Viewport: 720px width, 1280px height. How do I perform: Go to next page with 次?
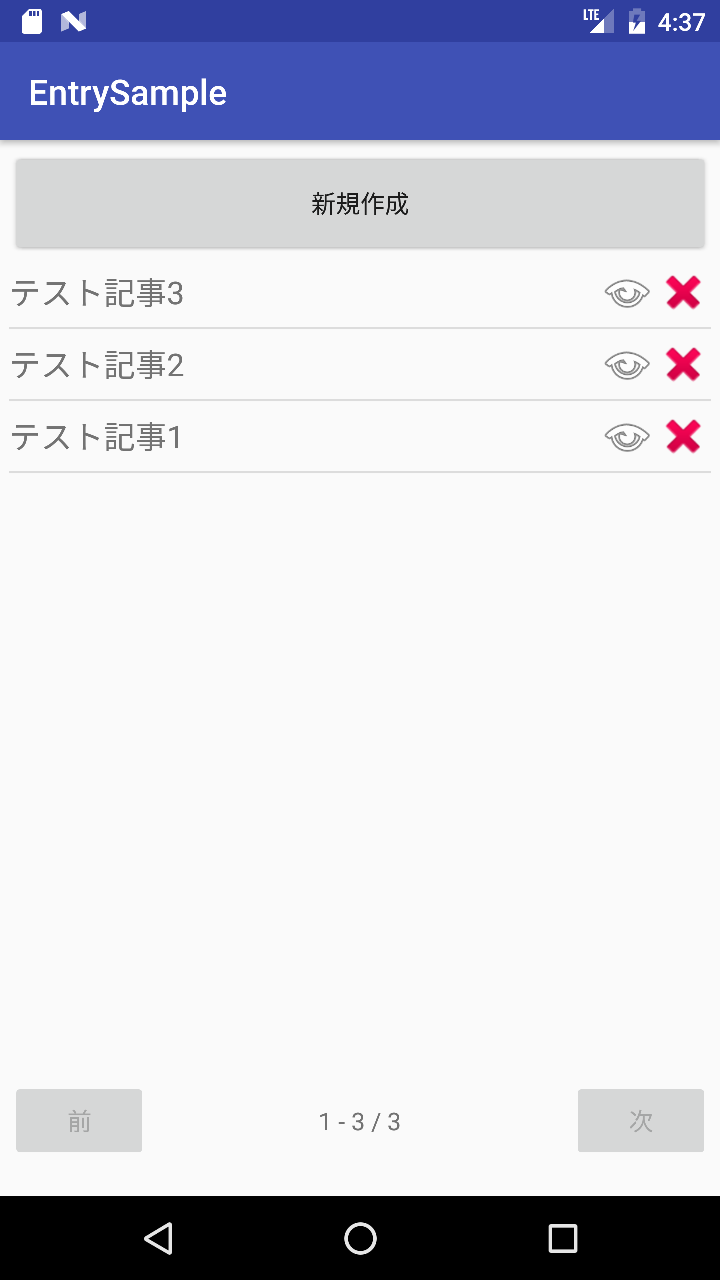[x=641, y=1121]
